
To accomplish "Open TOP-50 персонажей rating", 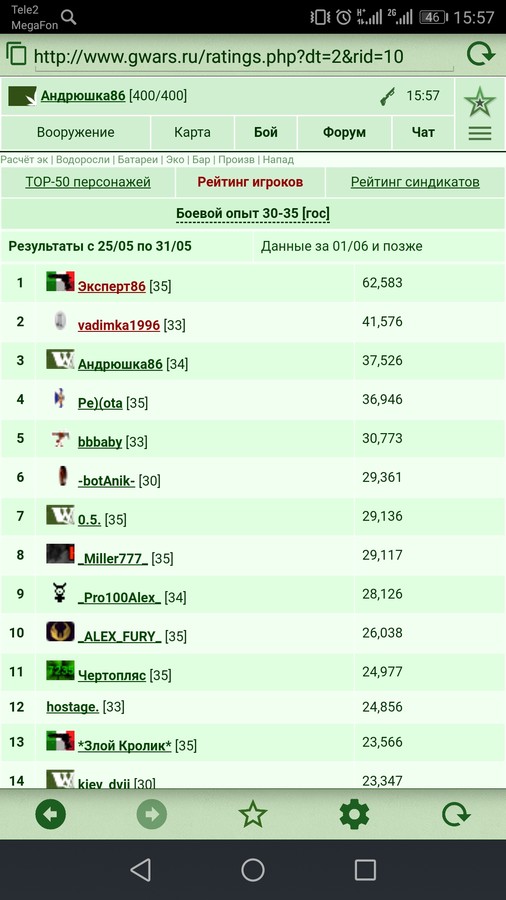I will (x=88, y=183).
